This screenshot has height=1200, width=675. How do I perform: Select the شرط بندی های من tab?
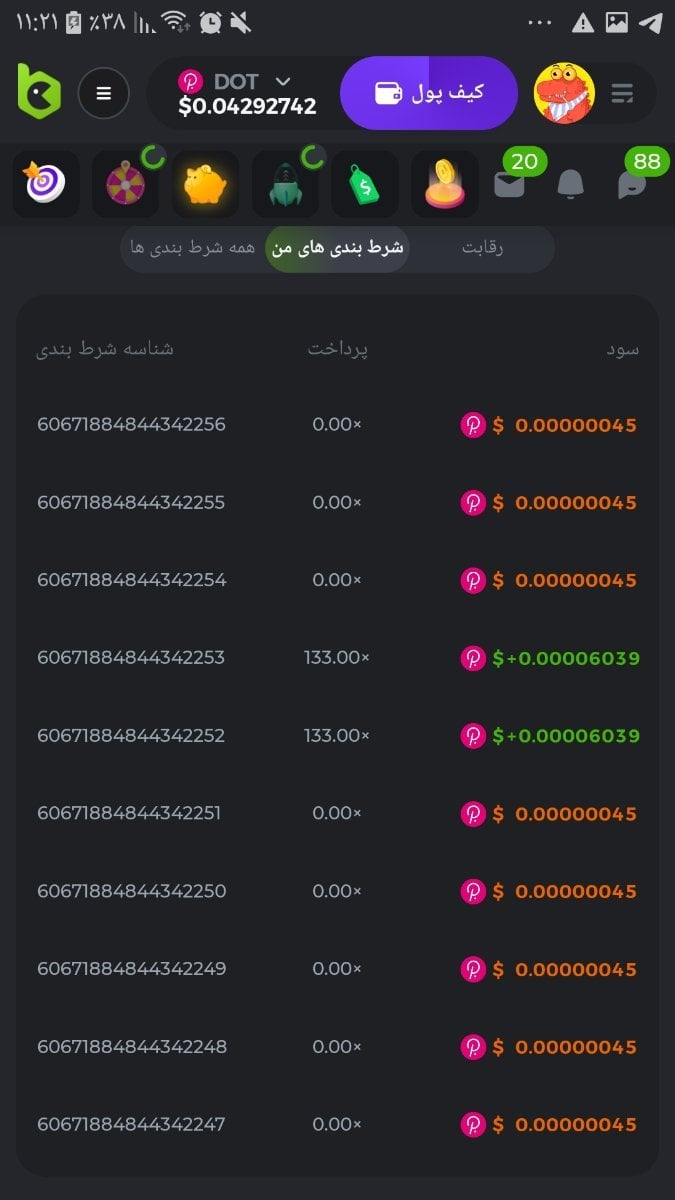point(338,248)
